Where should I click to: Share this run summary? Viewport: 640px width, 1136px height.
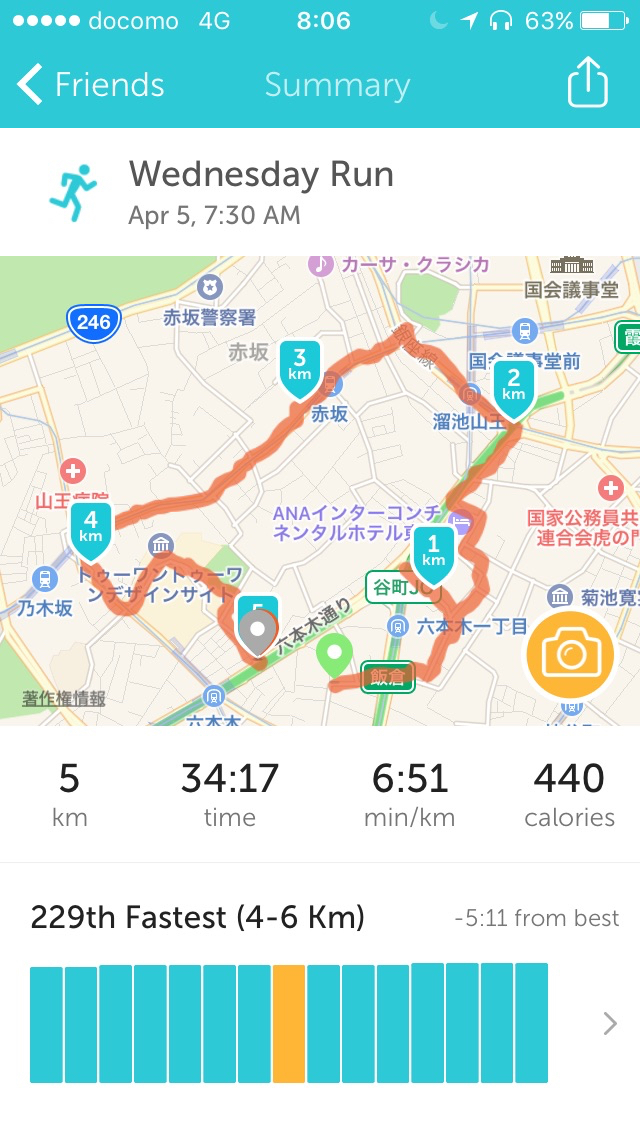[x=587, y=84]
